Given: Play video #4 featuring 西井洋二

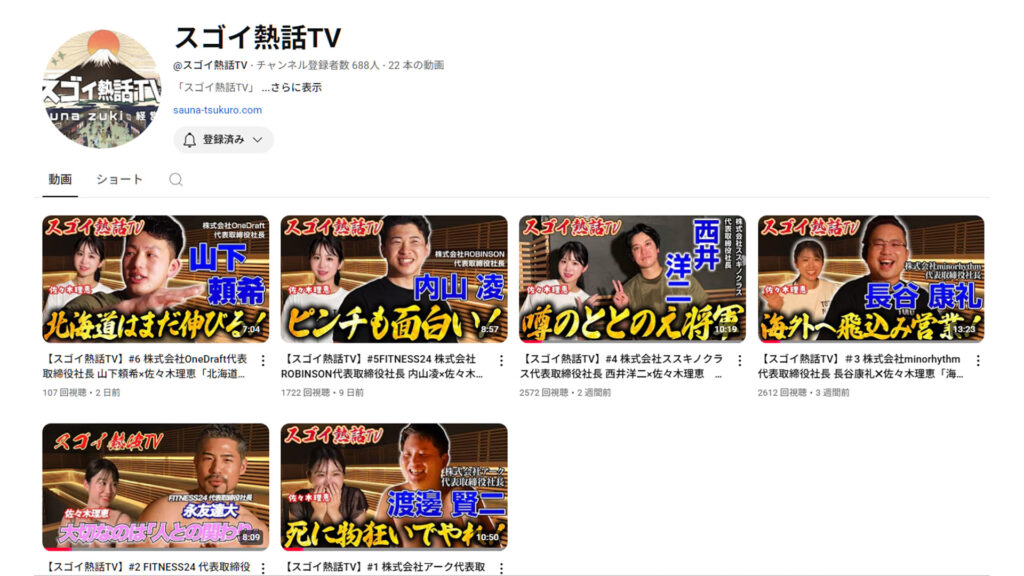Looking at the screenshot, I should click(x=632, y=279).
